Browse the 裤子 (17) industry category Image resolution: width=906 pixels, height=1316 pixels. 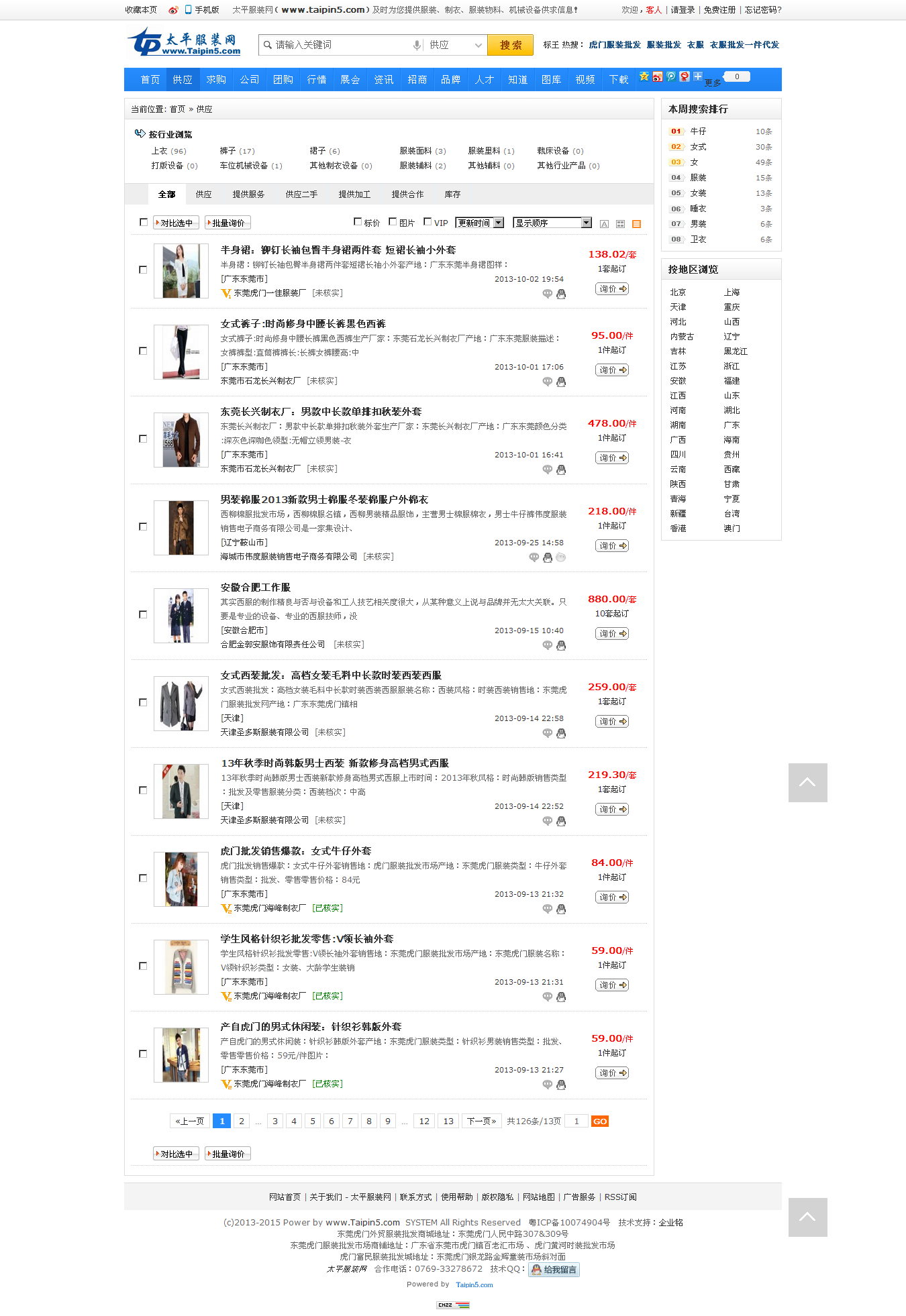click(237, 152)
